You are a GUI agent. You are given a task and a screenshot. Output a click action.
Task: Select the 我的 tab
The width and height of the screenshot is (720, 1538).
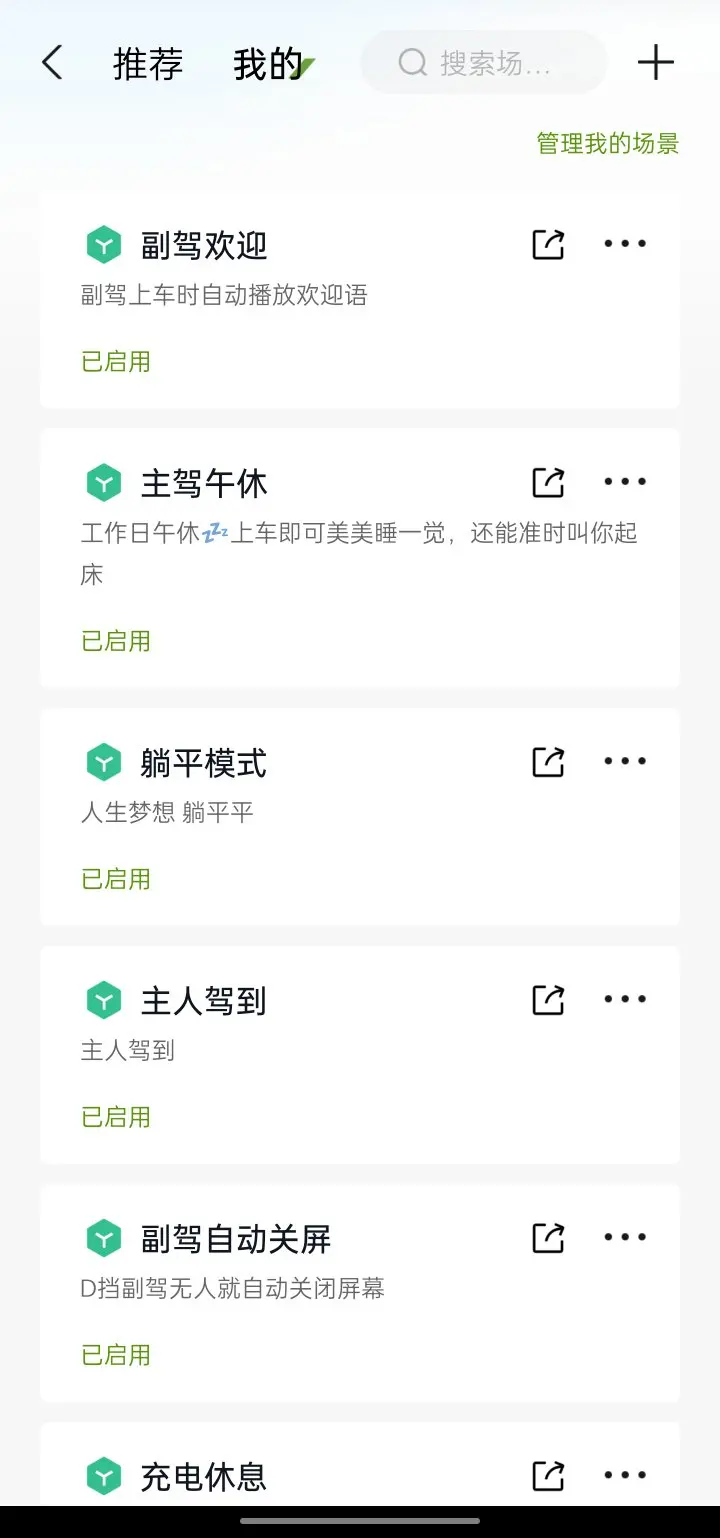[x=267, y=64]
